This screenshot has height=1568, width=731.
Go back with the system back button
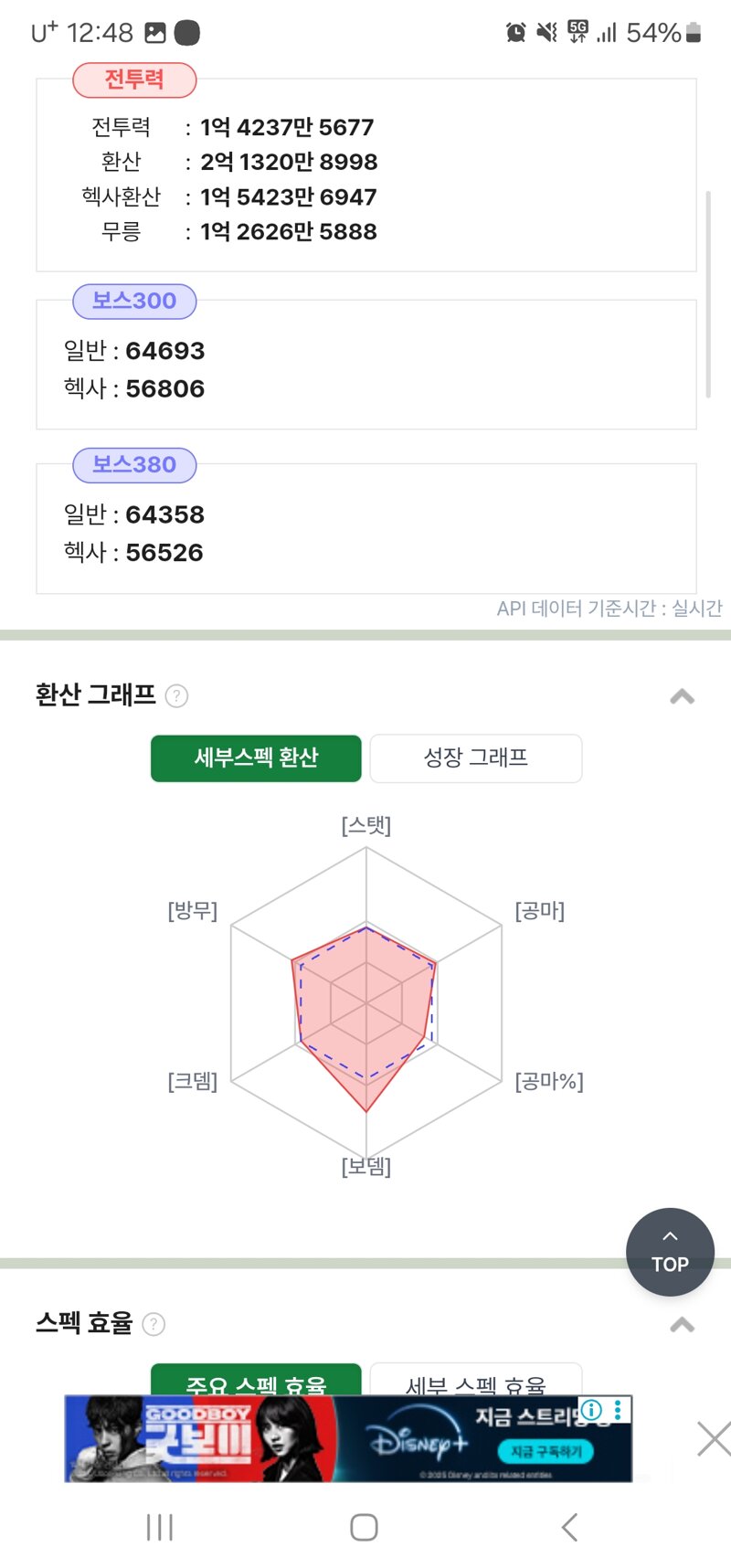tap(569, 1527)
